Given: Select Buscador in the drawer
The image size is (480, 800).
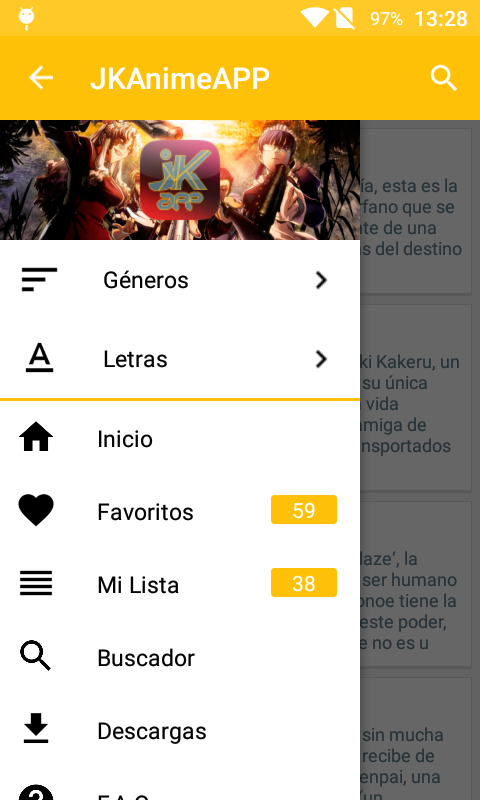Looking at the screenshot, I should (180, 658).
